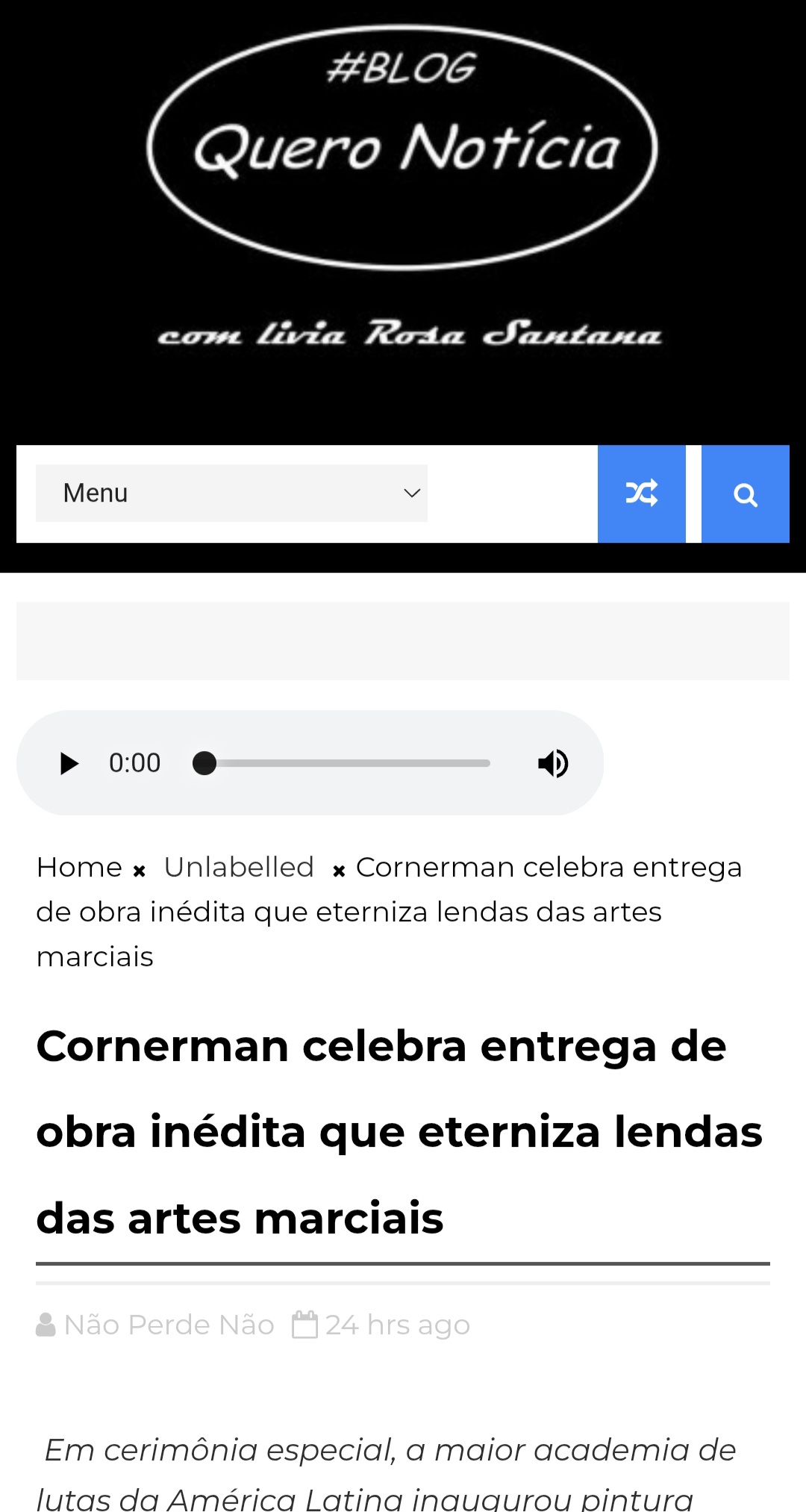This screenshot has width=806, height=1512.
Task: Tap the audio progress slider
Action: [347, 763]
